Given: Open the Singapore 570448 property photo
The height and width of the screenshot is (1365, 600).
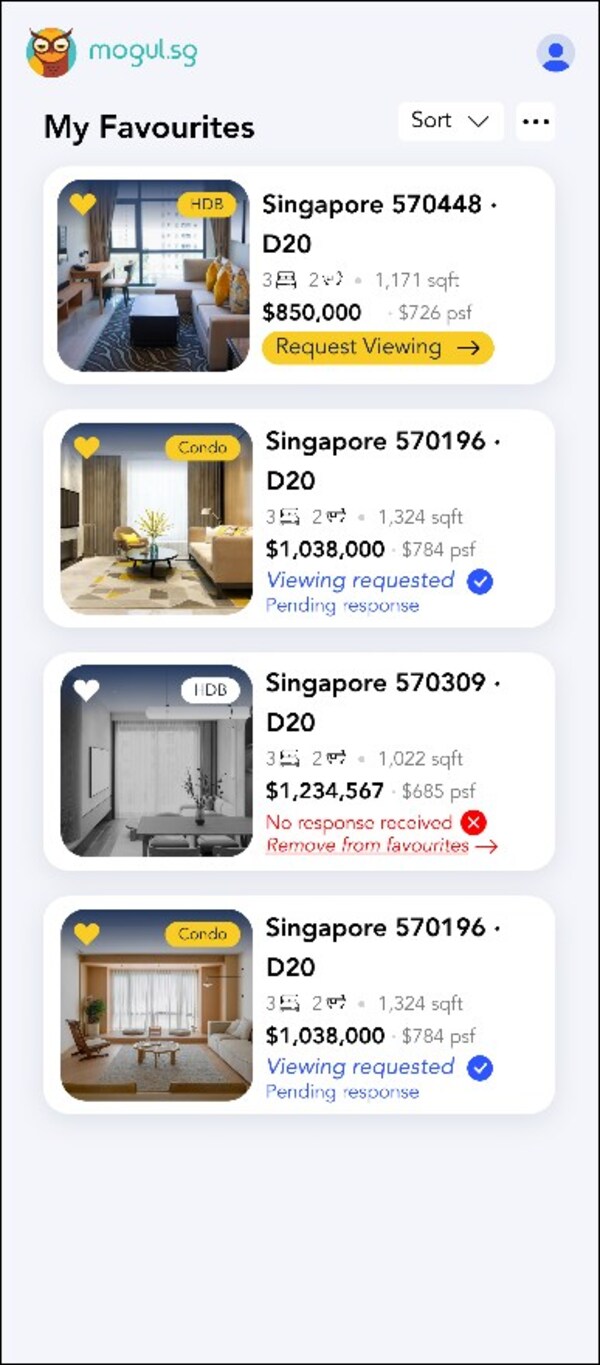Looking at the screenshot, I should 153,290.
